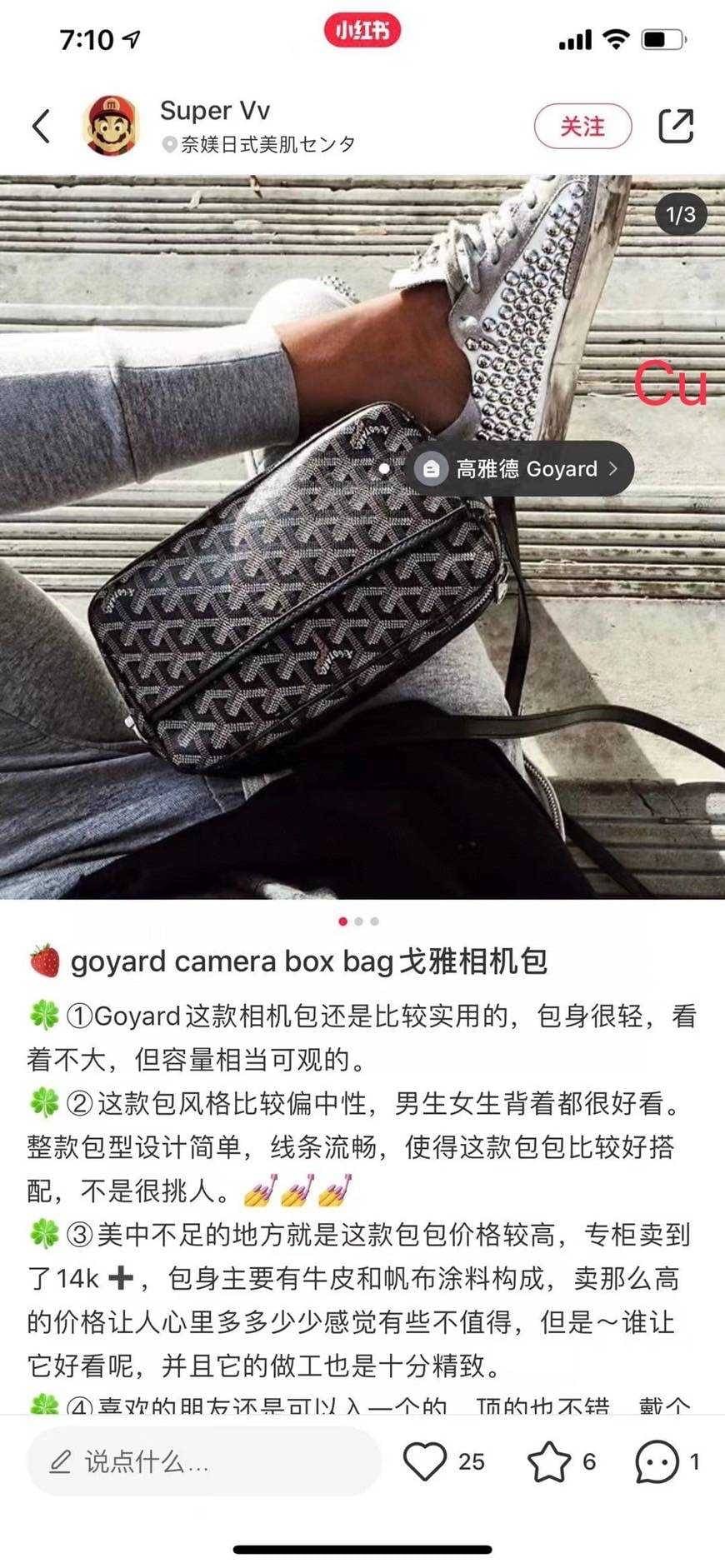Viewport: 725px width, 1568px height.
Task: Expand the 高雅德 Goyard product tag chevron
Action: click(612, 469)
